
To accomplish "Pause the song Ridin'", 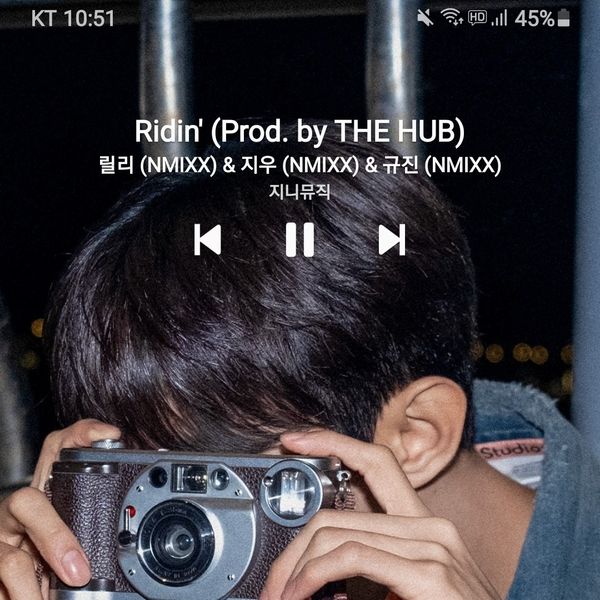I will [x=299, y=240].
